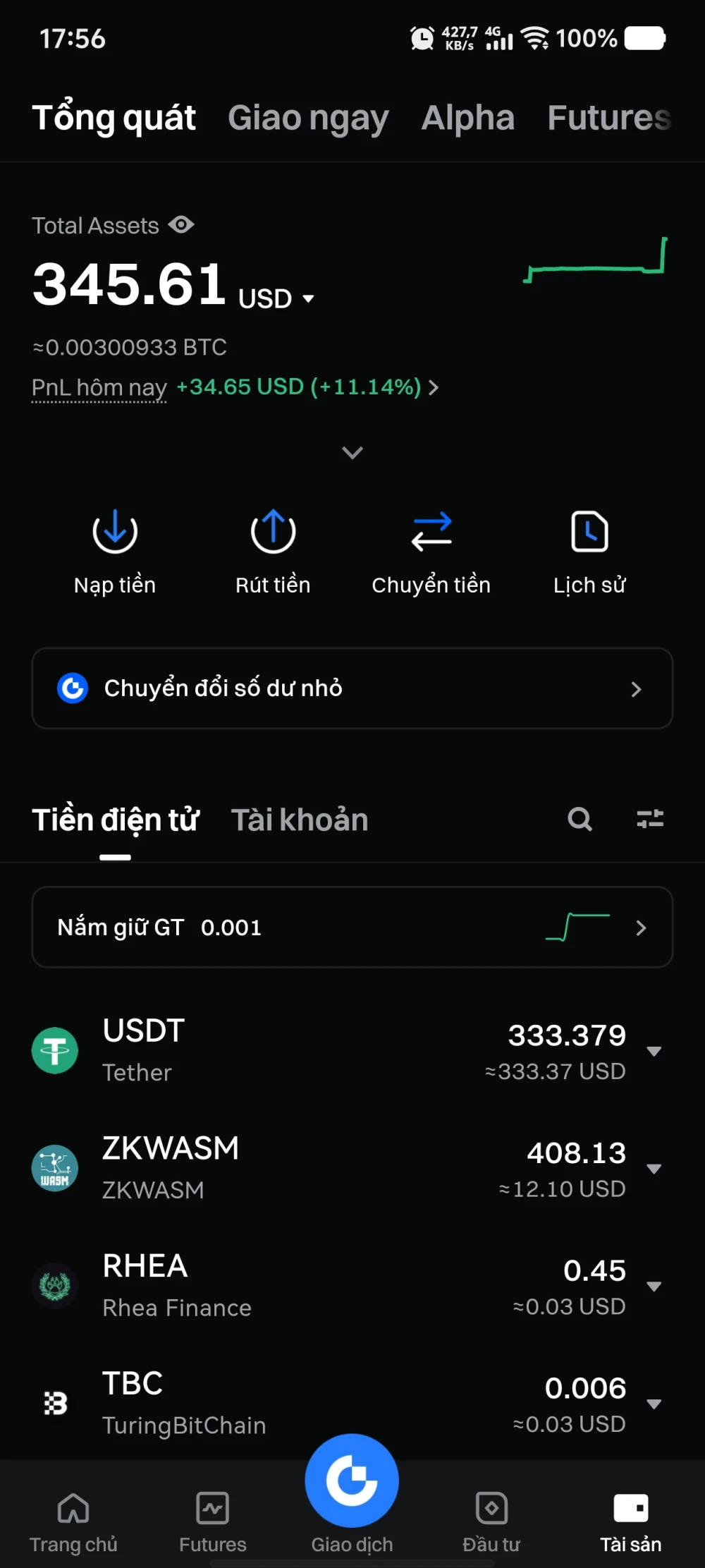The image size is (705, 1568).
Task: Open the Giao dịch trade button
Action: tap(352, 1481)
